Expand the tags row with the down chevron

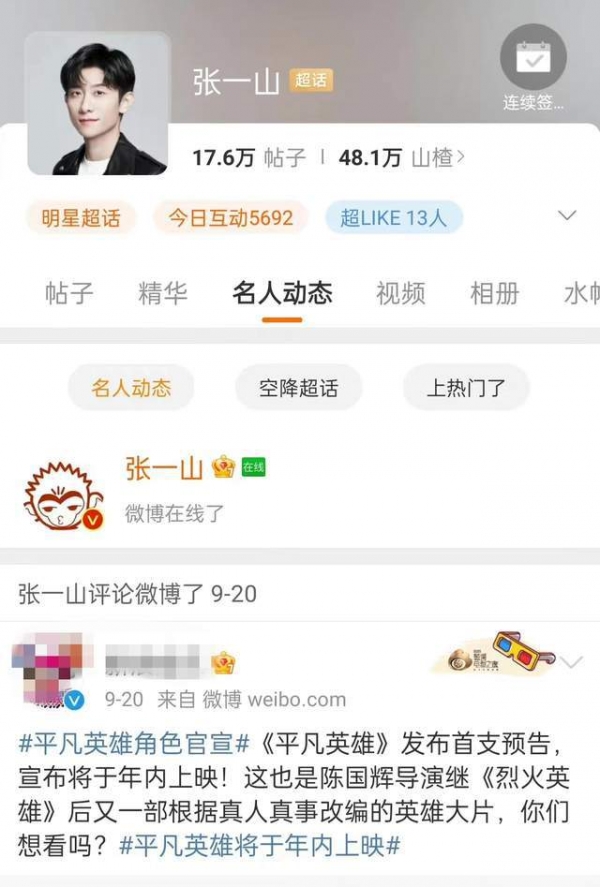[567, 216]
